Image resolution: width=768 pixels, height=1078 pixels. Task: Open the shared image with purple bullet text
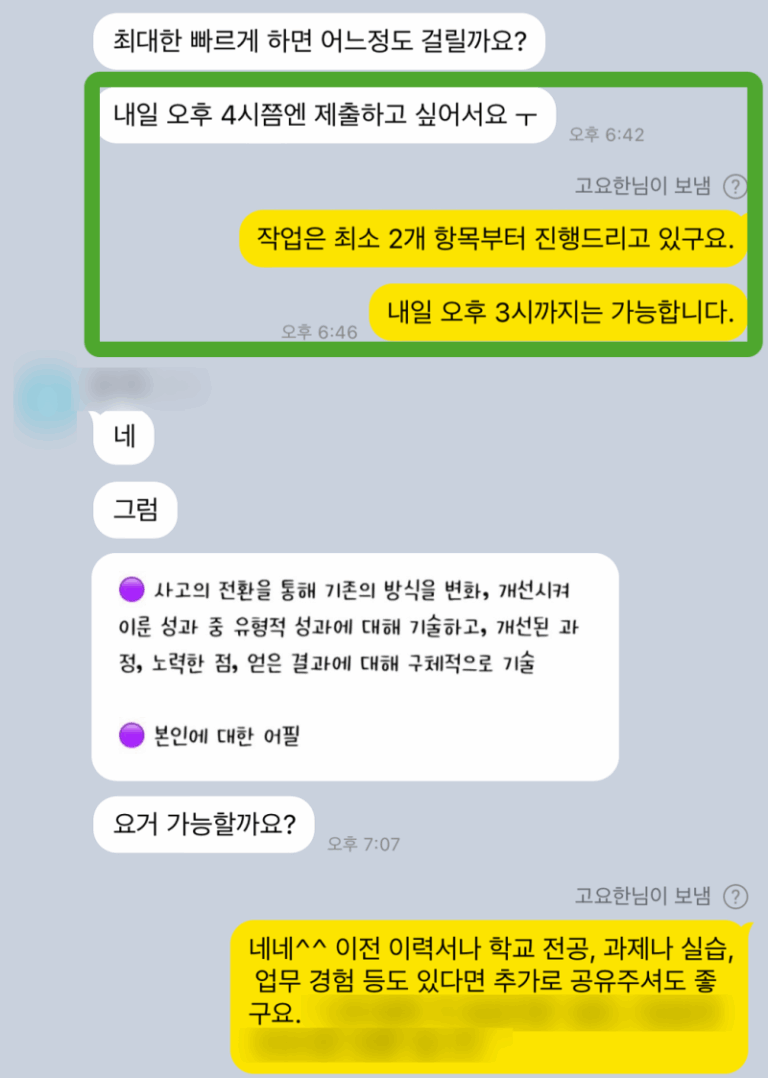click(354, 666)
